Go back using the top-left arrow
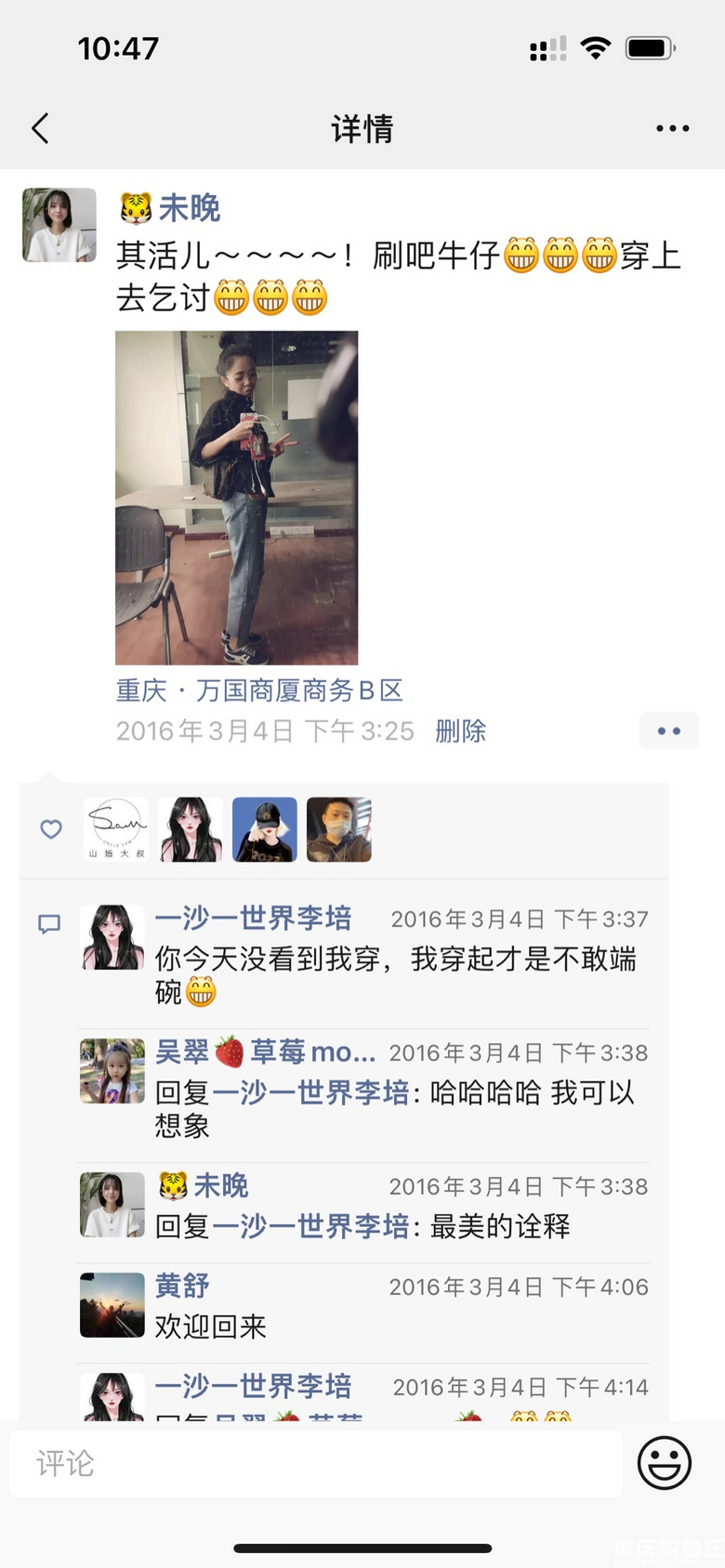725x1568 pixels. (40, 128)
